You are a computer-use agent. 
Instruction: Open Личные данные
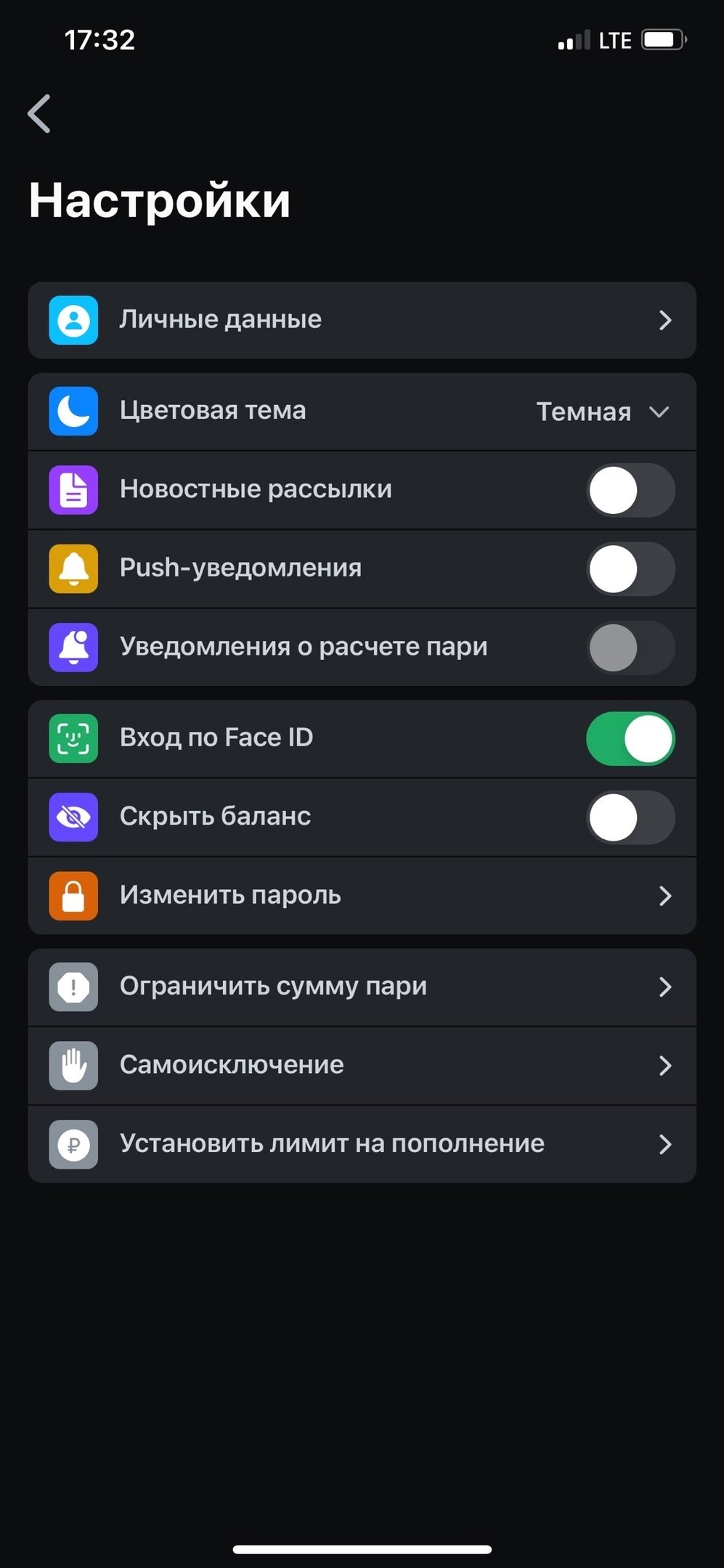coord(362,320)
